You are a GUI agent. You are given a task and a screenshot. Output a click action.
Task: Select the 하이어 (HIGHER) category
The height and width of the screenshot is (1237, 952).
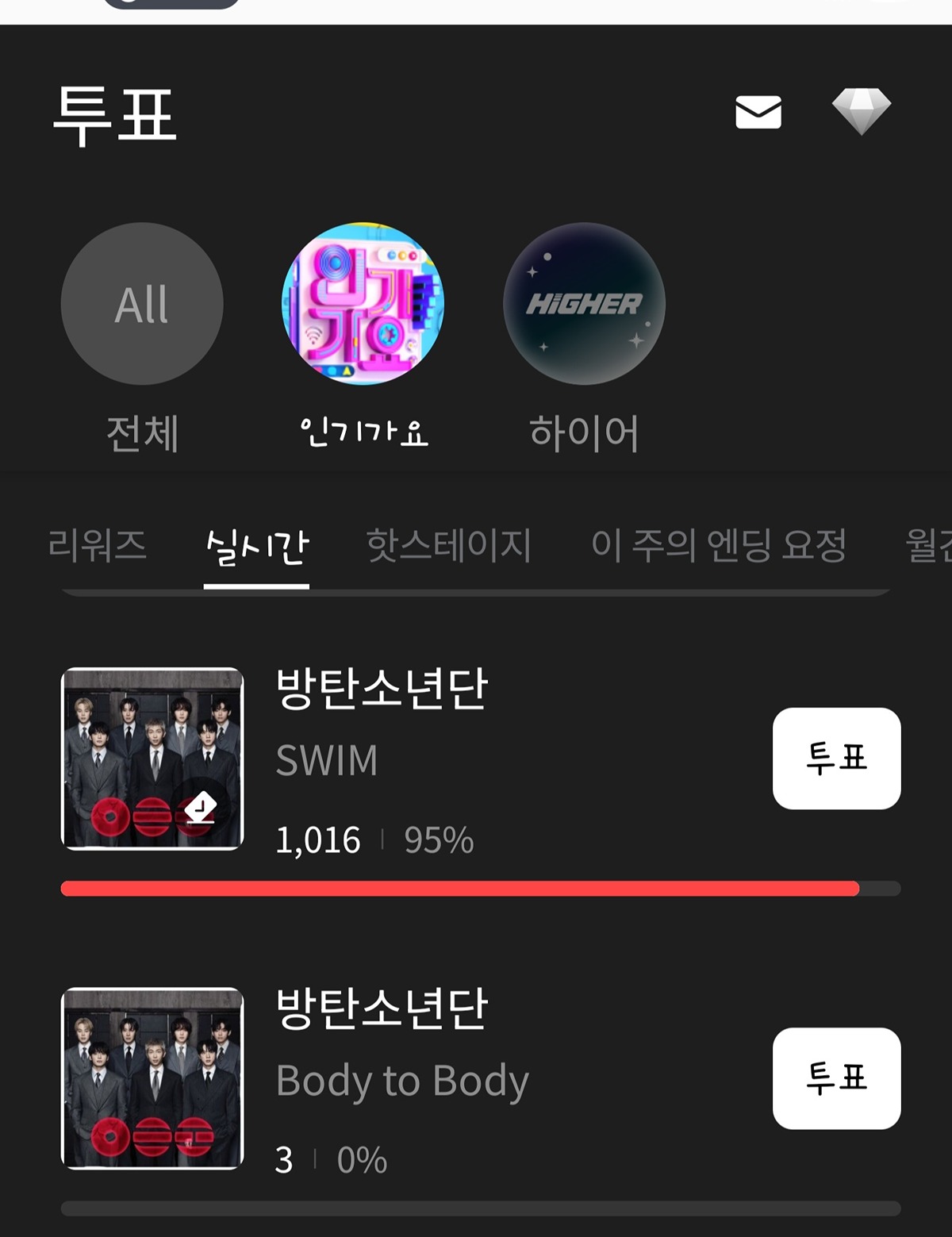coord(584,304)
